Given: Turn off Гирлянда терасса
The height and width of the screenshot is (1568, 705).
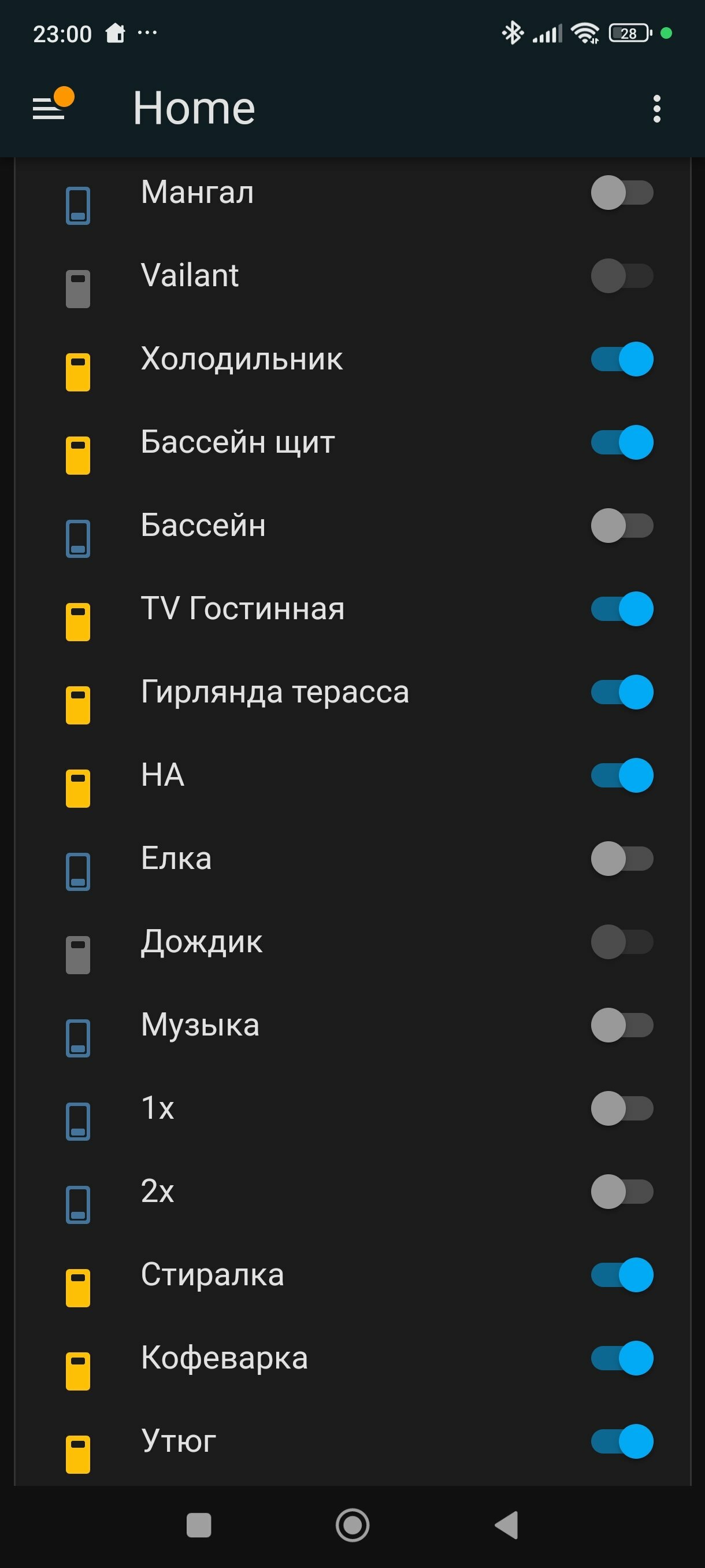Looking at the screenshot, I should (x=622, y=692).
